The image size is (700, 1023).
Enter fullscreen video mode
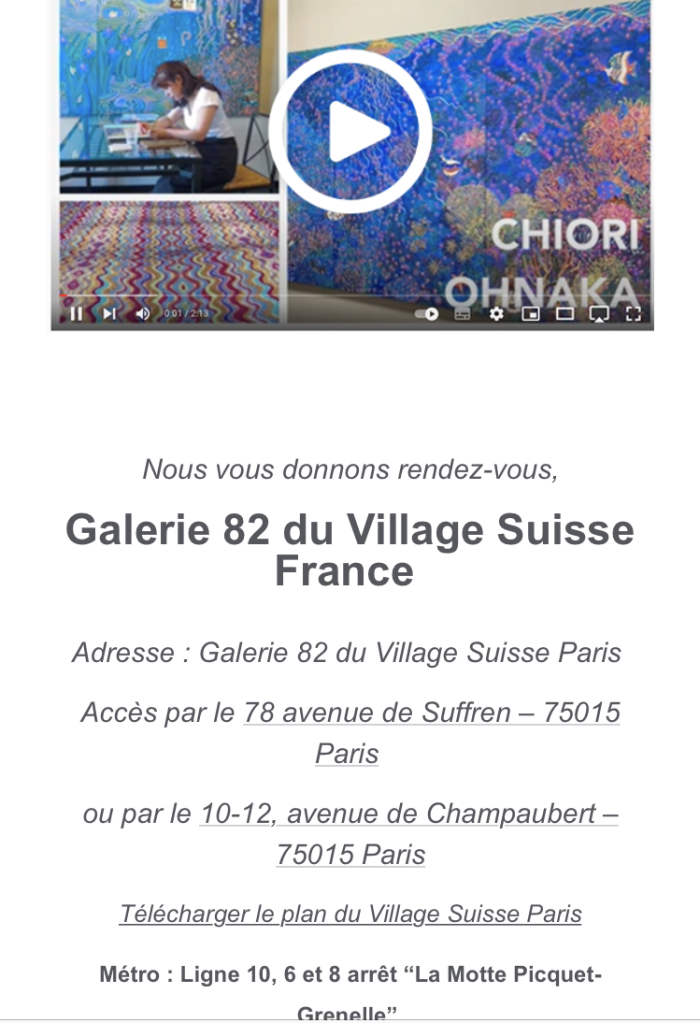[633, 314]
